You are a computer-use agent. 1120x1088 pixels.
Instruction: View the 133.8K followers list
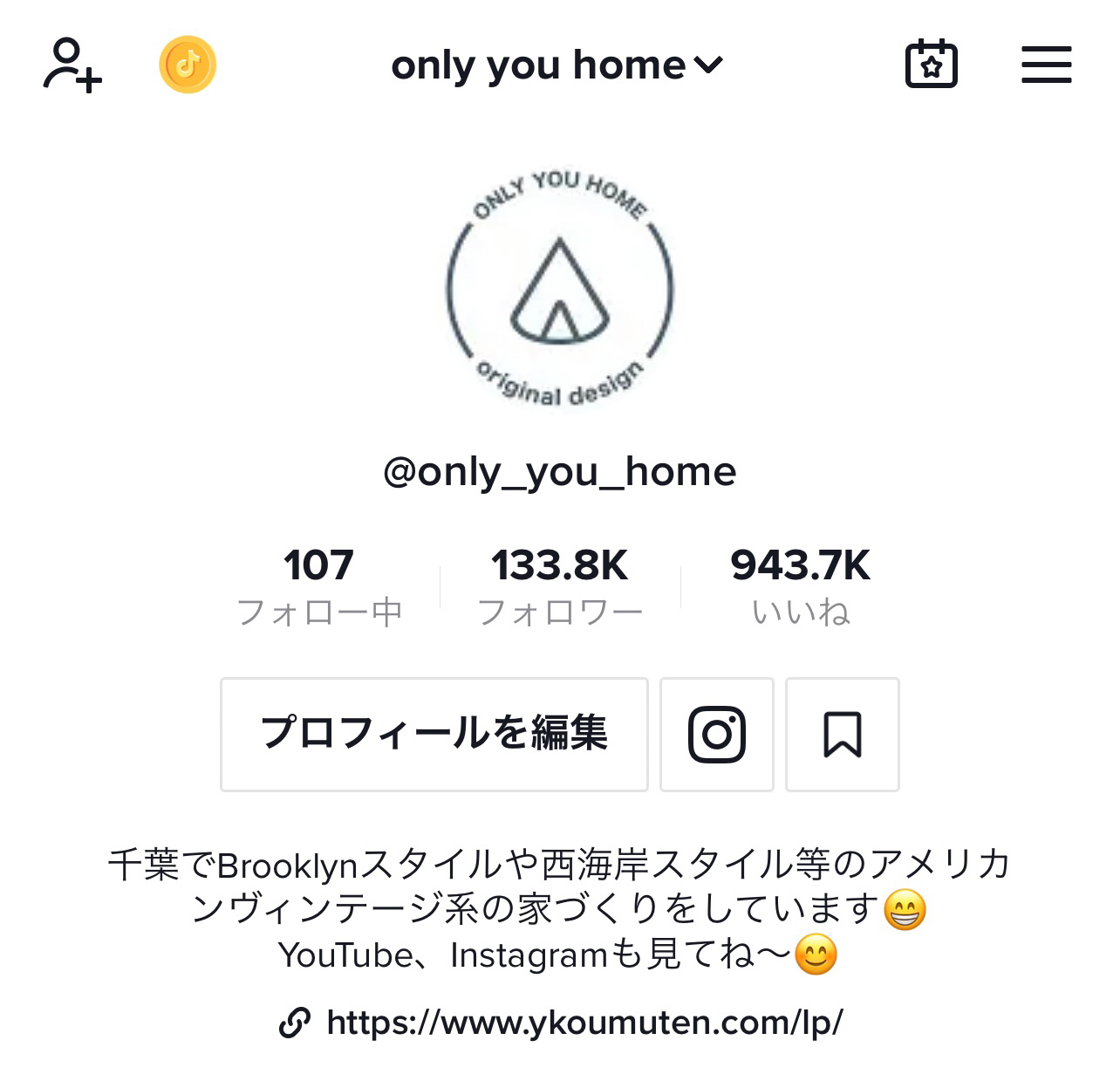coord(560,586)
